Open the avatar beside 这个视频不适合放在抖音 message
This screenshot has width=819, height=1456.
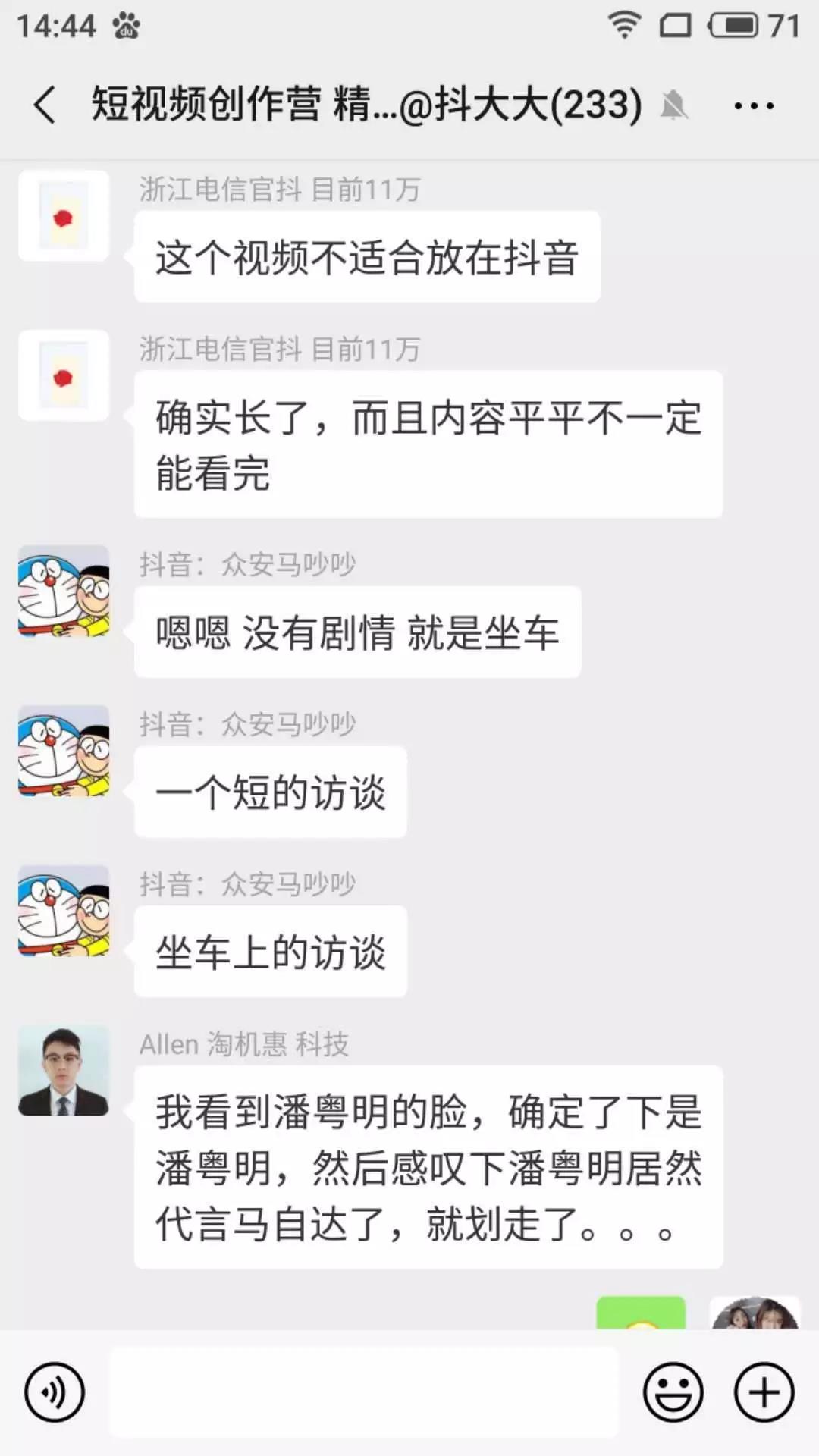coord(64,216)
